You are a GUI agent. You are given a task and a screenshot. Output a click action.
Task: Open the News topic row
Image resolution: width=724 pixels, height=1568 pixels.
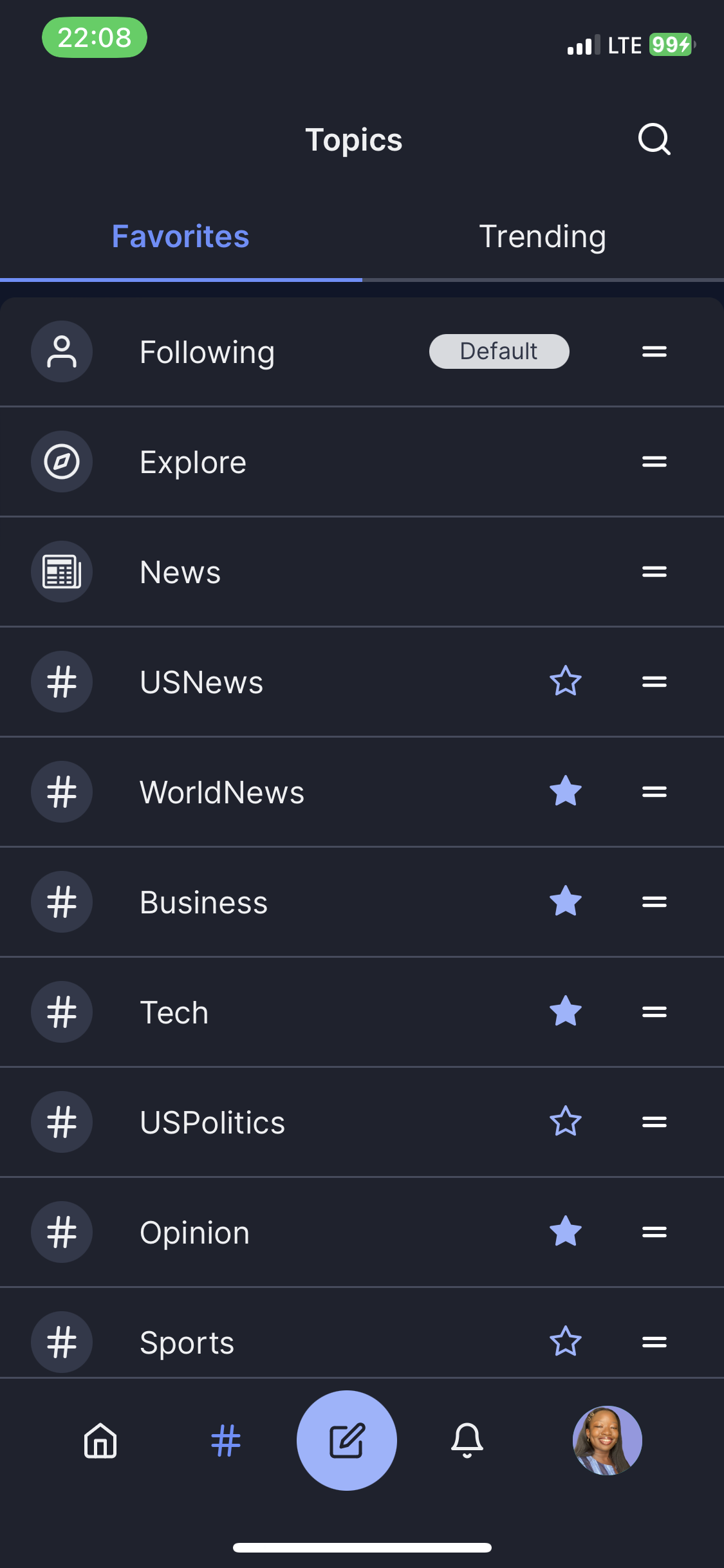180,572
